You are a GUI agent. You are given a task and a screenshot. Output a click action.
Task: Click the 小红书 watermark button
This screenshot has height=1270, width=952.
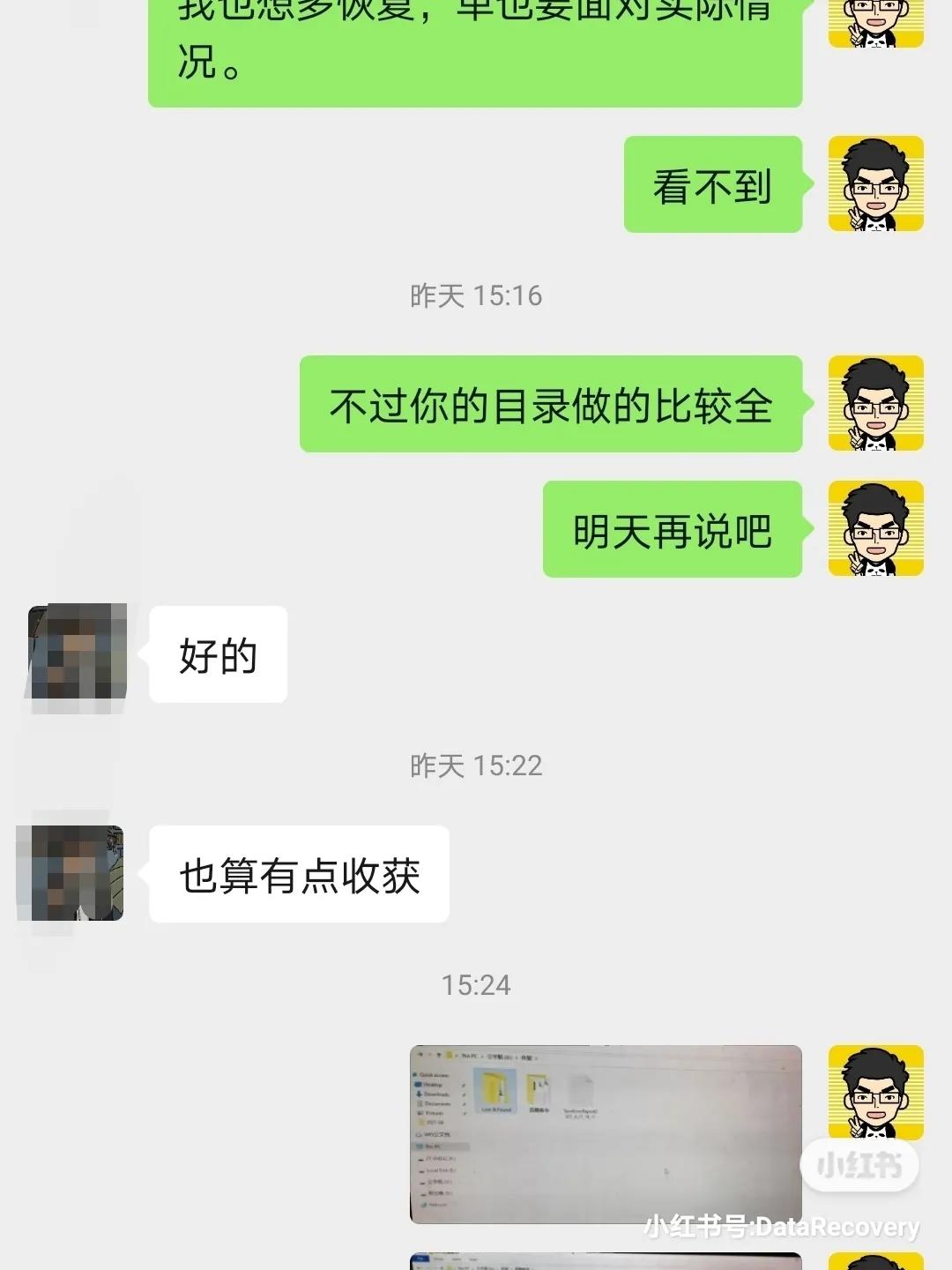pyautogui.click(x=859, y=1166)
